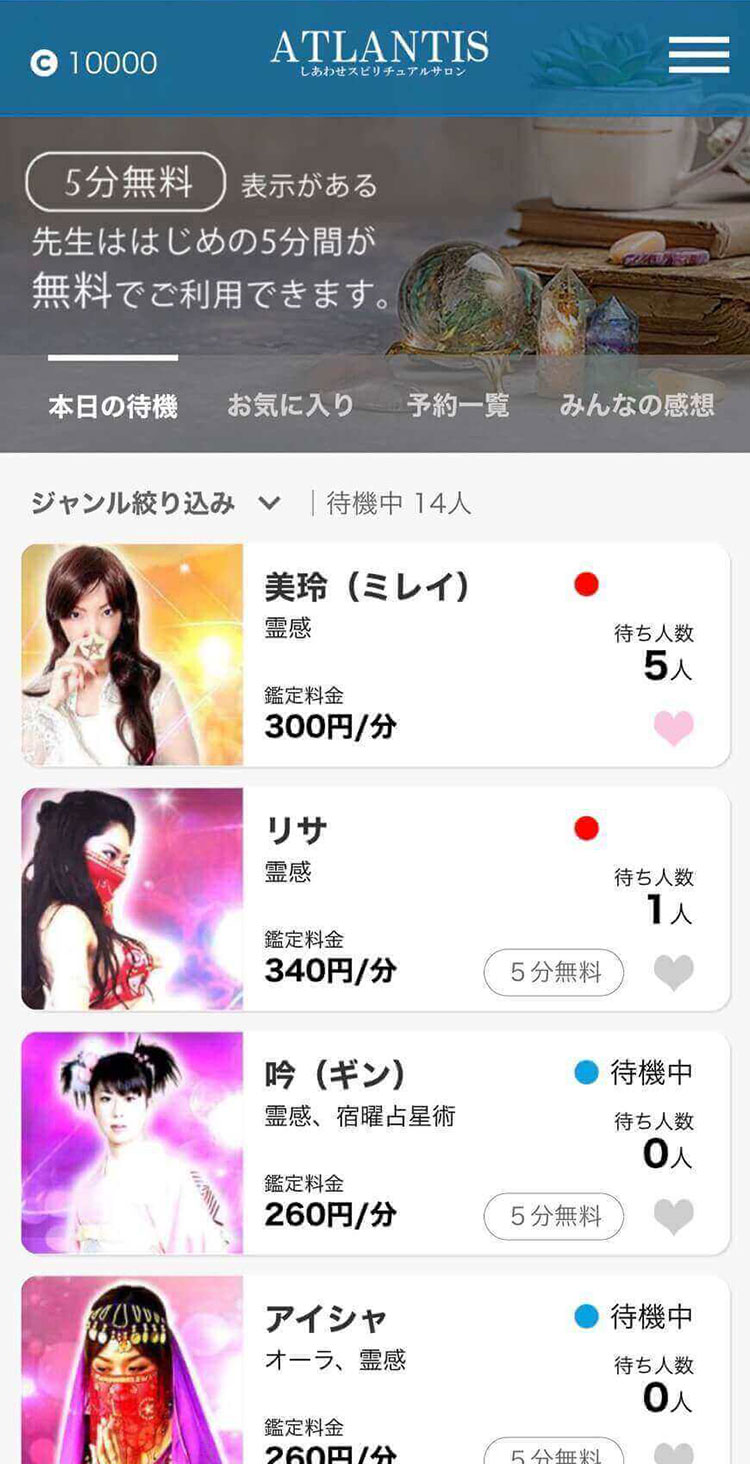Select the 本日の待機 tab
The height and width of the screenshot is (1464, 750).
113,406
